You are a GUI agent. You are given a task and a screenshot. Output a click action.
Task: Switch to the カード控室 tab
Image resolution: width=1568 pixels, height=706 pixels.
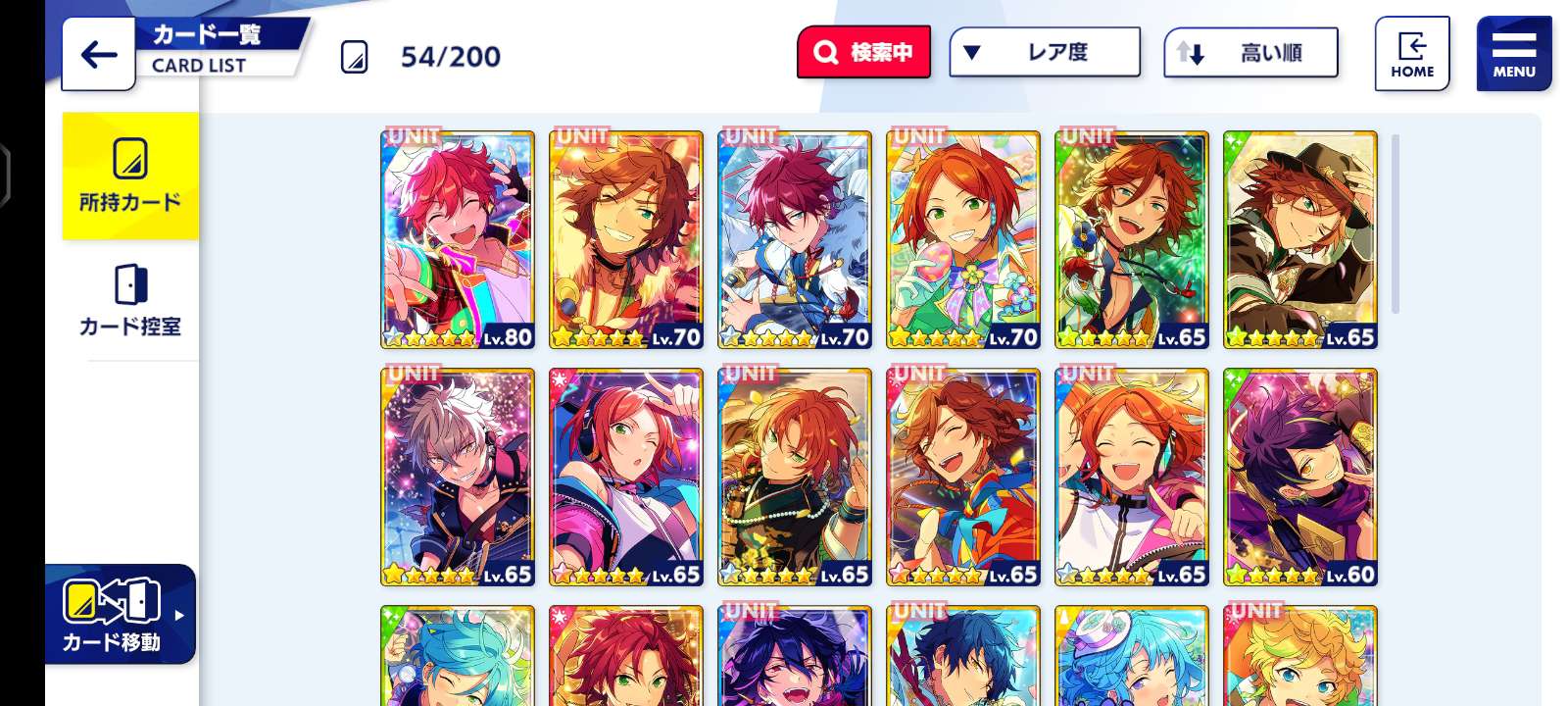(130, 300)
